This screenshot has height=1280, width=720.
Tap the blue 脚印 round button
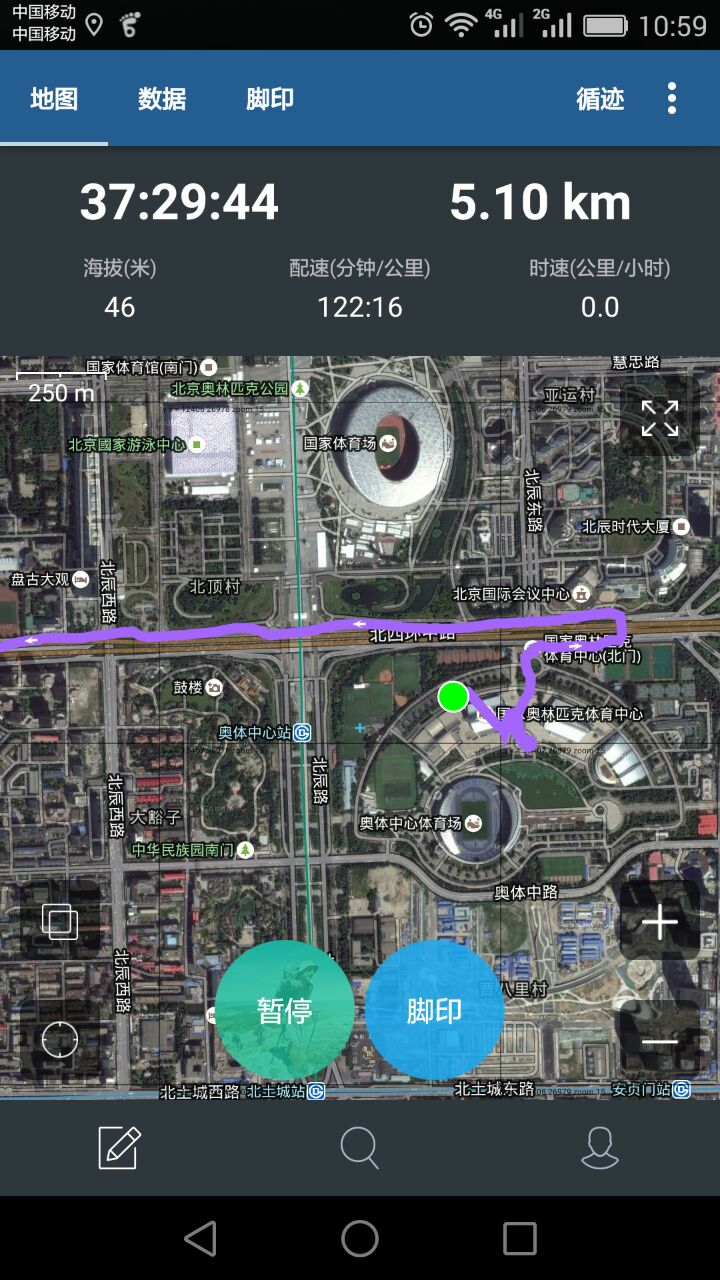pyautogui.click(x=435, y=1011)
